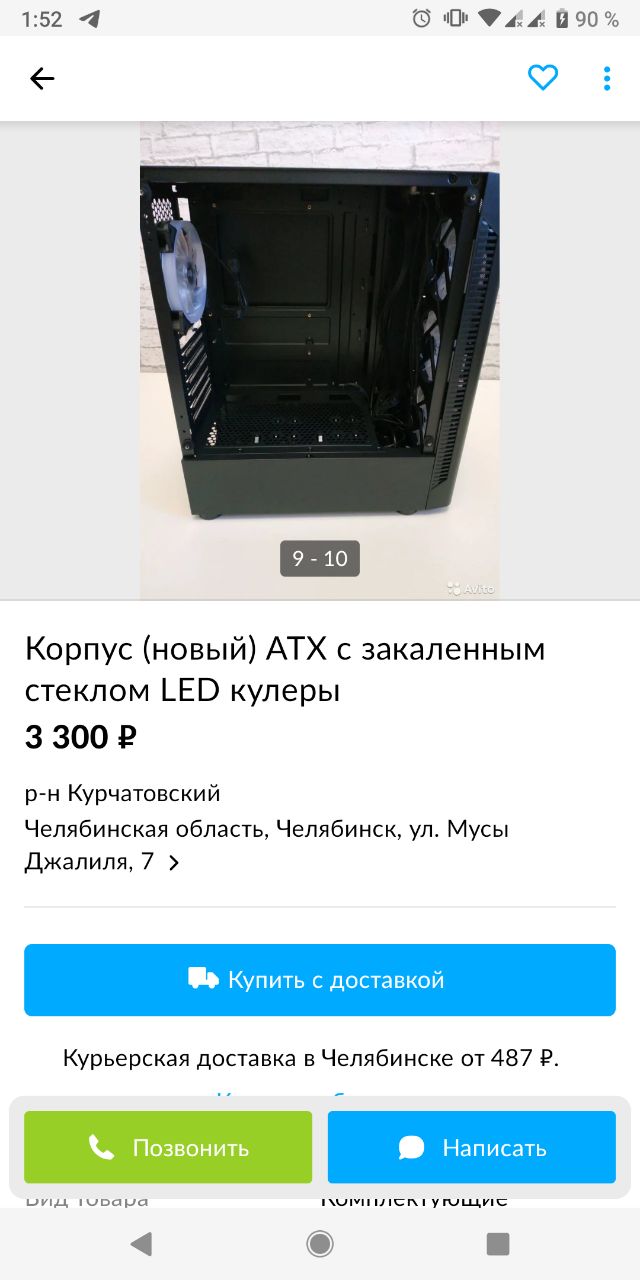
Task: Open recent apps from the navigation bar
Action: 497,1243
